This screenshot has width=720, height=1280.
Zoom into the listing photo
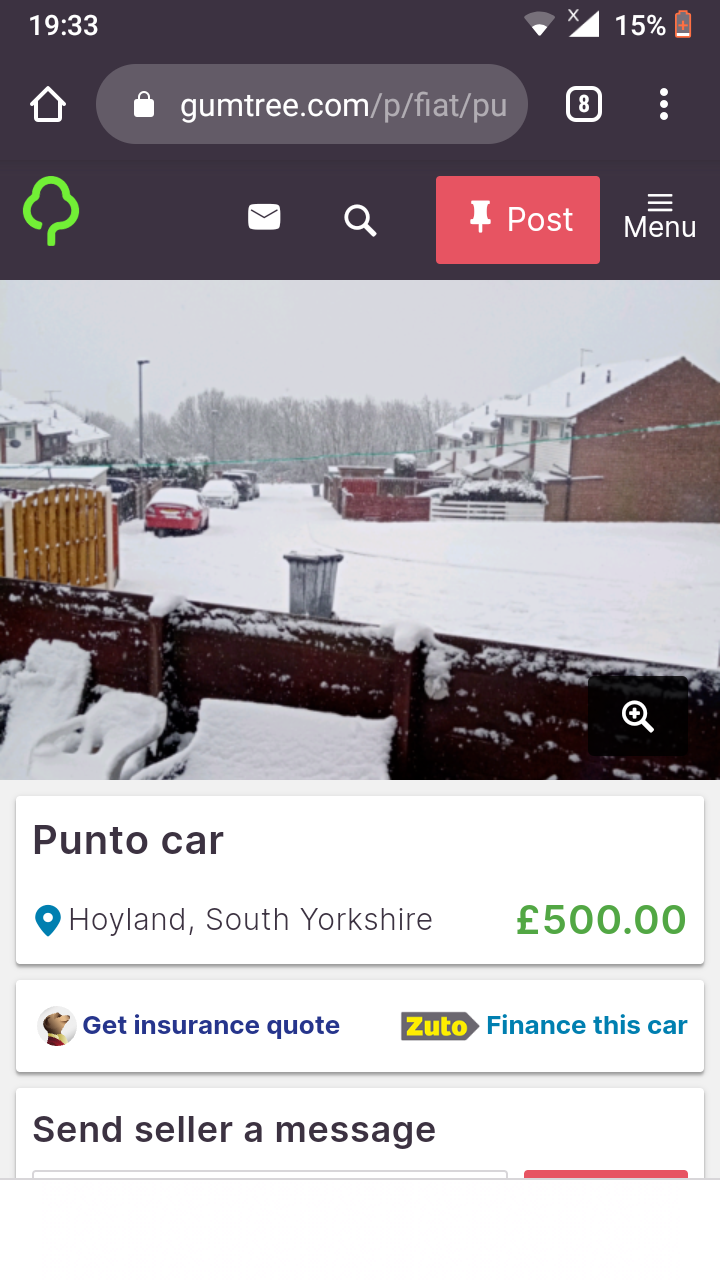(x=638, y=716)
